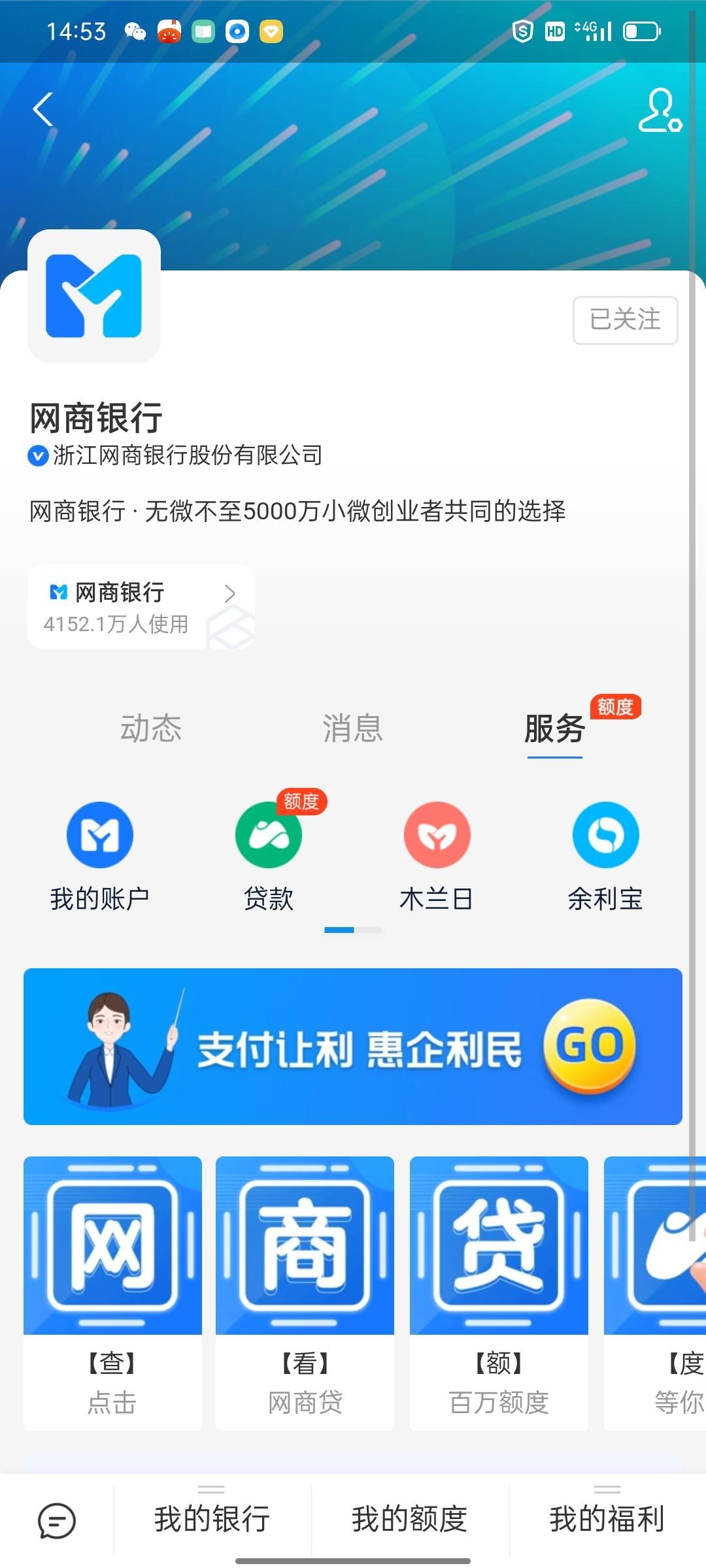Select the 贷款 loan icon
This screenshot has width=706, height=1568.
(x=268, y=835)
